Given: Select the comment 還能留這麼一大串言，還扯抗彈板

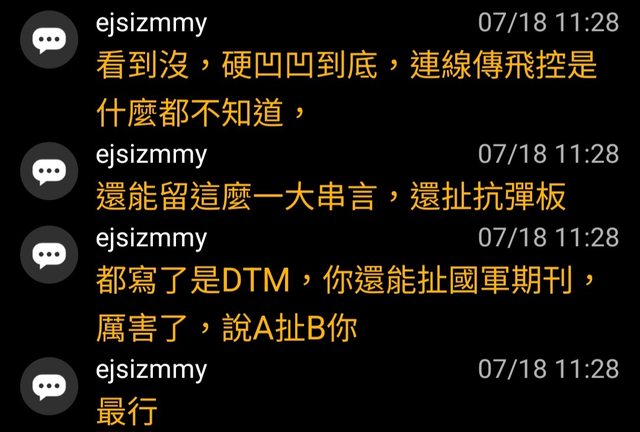Looking at the screenshot, I should 331,197.
